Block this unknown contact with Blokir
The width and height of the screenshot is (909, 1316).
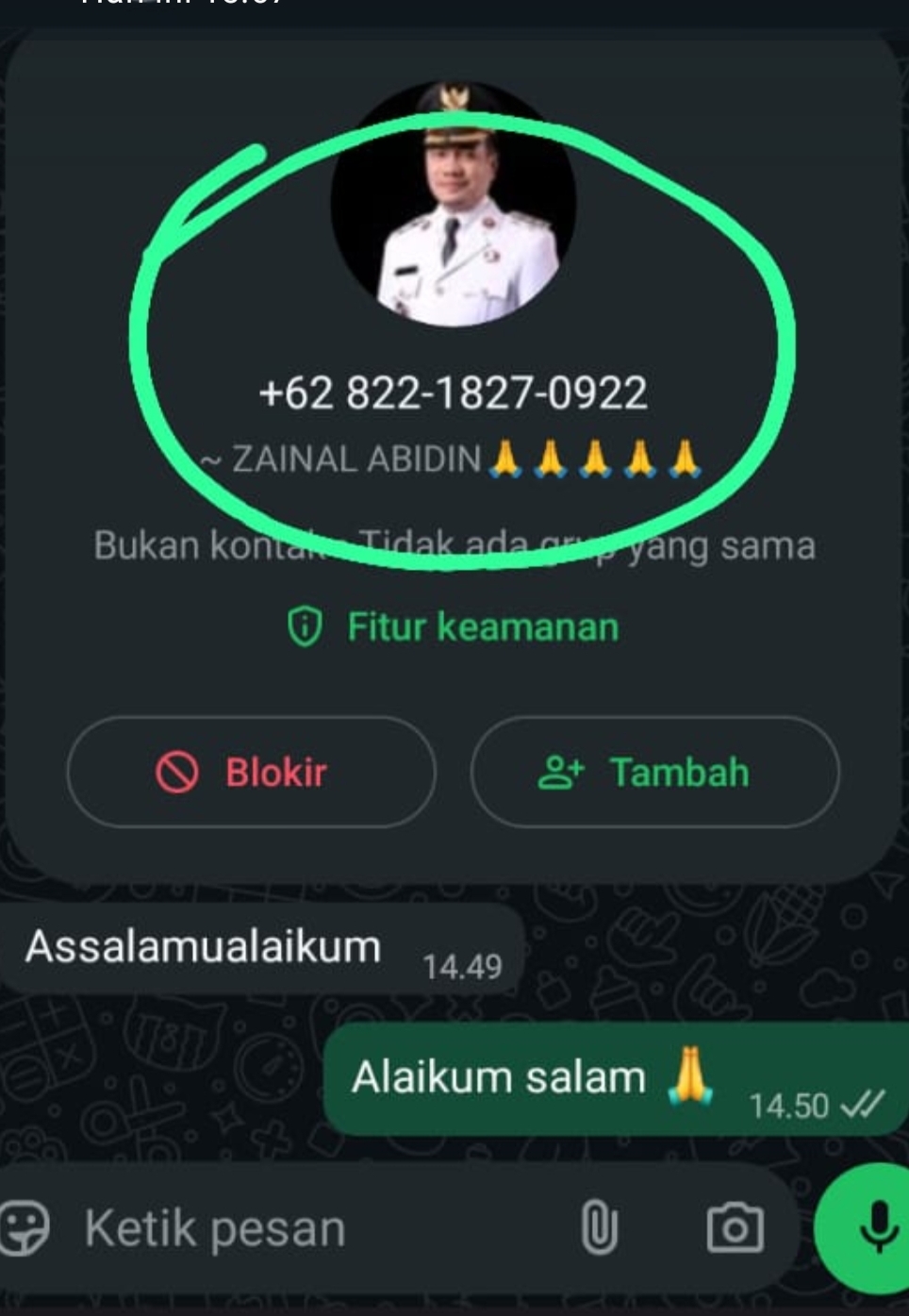pyautogui.click(x=251, y=773)
